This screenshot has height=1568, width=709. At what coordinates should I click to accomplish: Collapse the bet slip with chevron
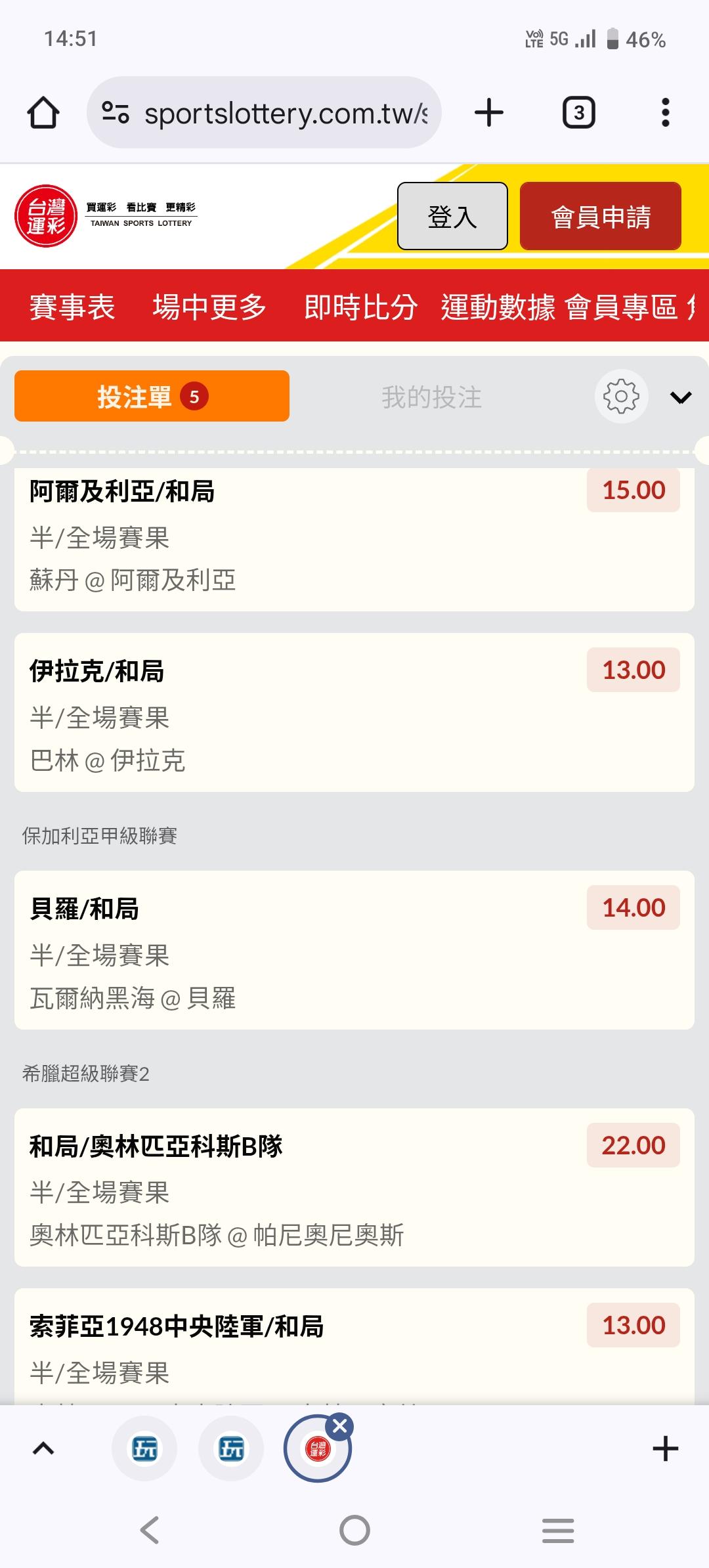(681, 397)
